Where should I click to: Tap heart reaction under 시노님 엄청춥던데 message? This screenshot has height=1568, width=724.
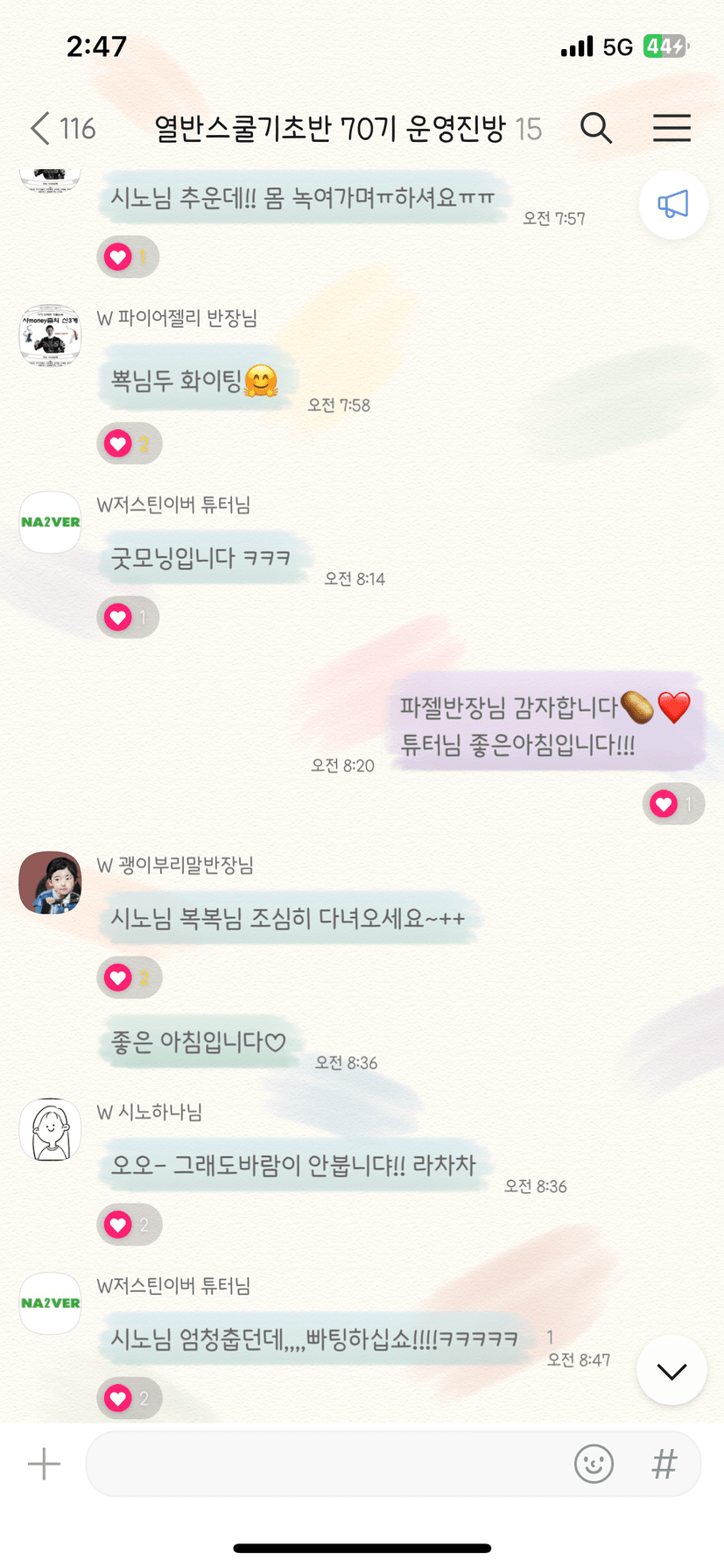(x=129, y=1398)
